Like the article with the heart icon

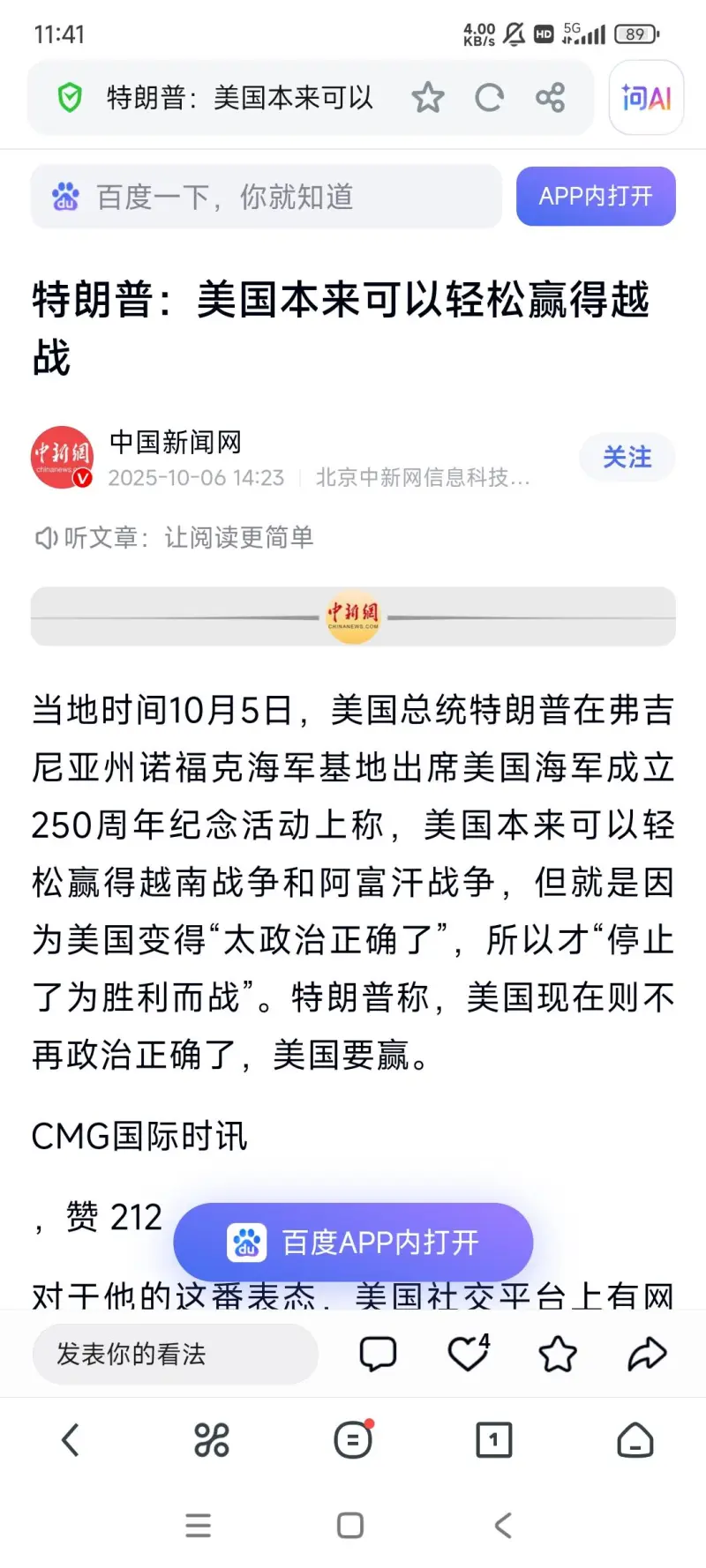(467, 1354)
